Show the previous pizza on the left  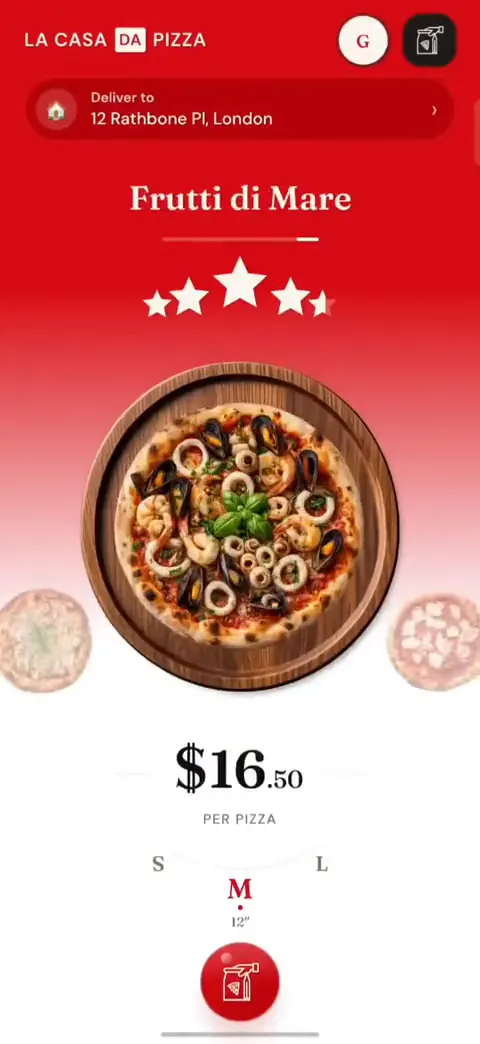(43, 641)
